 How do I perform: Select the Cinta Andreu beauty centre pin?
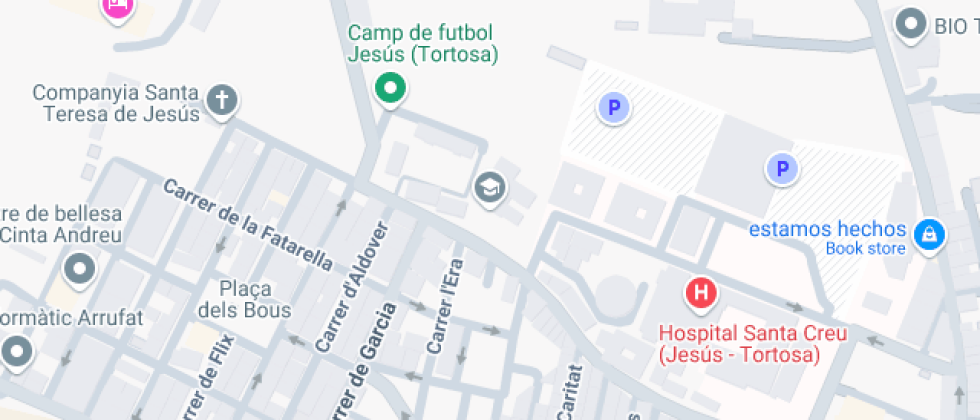[x=78, y=269]
